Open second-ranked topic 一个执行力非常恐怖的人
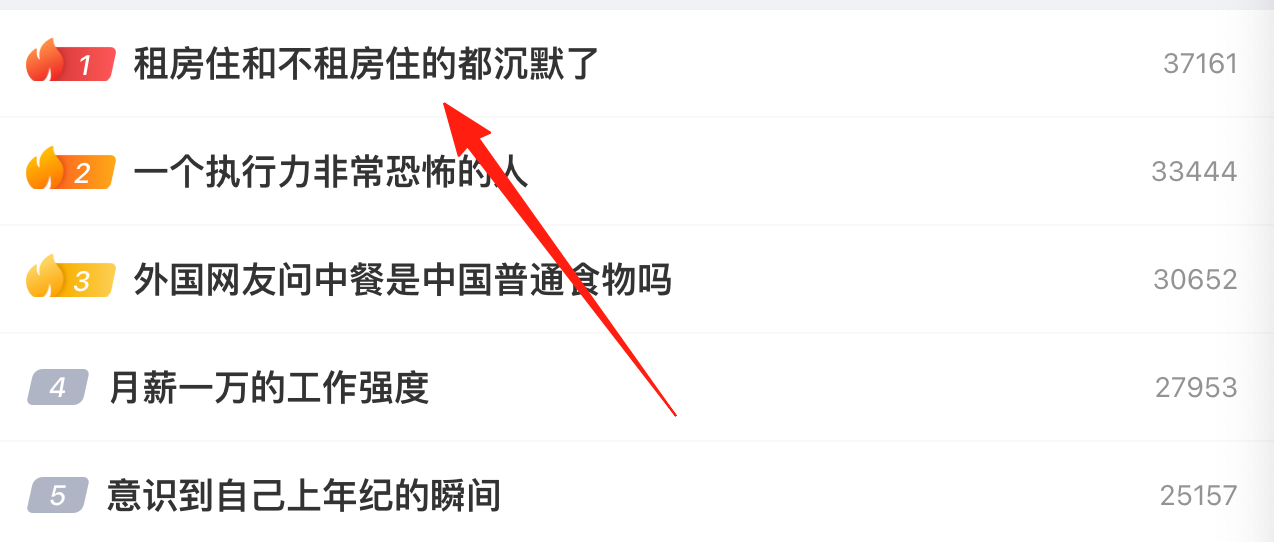The width and height of the screenshot is (1274, 542). (x=330, y=172)
